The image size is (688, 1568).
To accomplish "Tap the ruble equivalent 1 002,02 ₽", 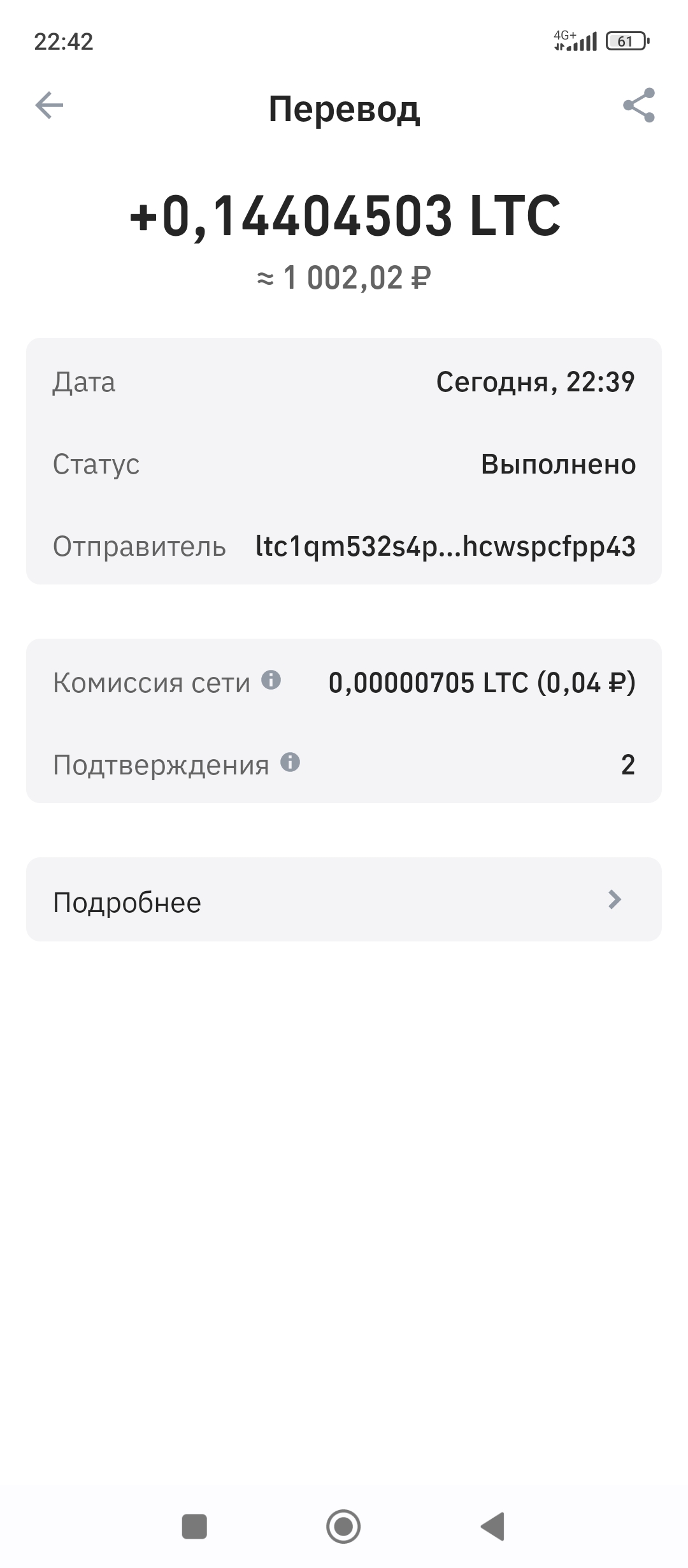I will [x=344, y=276].
